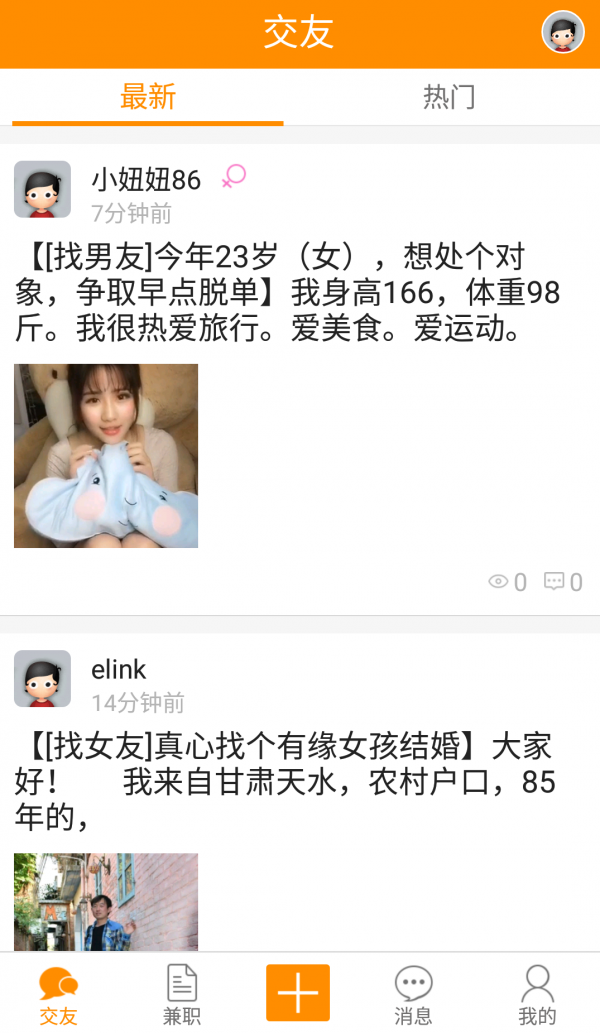Screen dimensions: 600x1033
Task: Open 小妞妞86's profile avatar
Action: pos(42,190)
